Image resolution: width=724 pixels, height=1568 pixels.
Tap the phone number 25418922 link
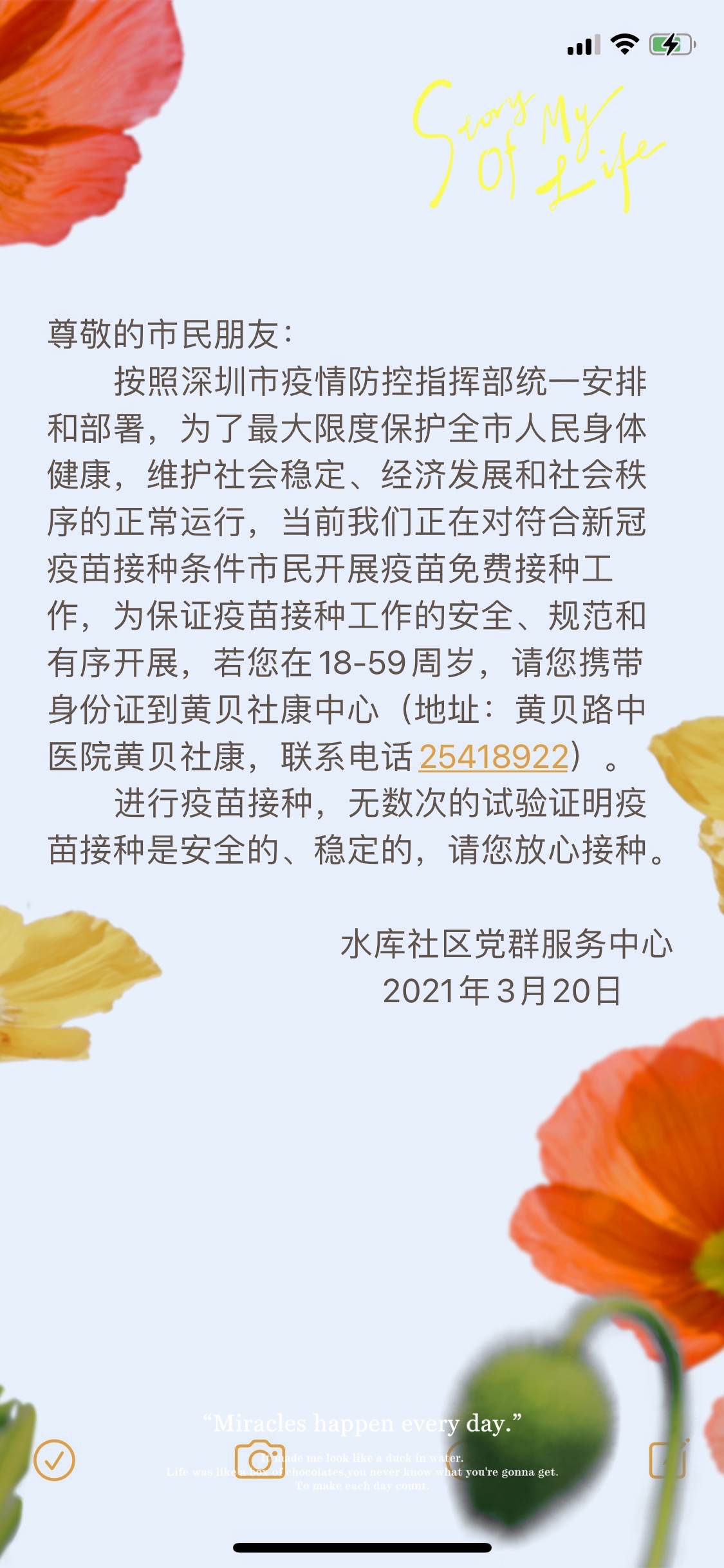[494, 756]
